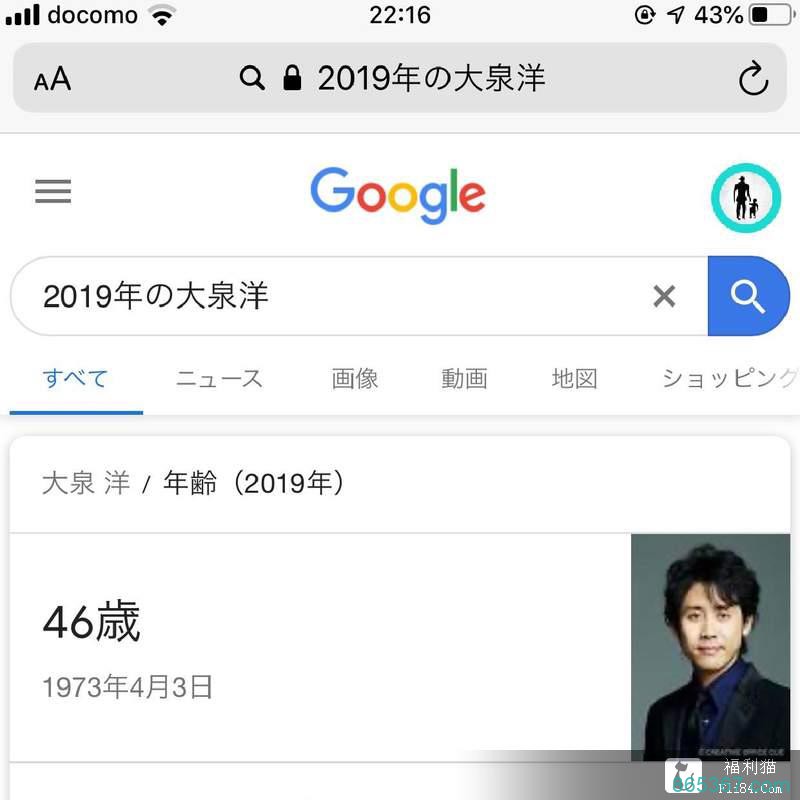Viewport: 800px width, 800px height.
Task: Tap the Google logo to go home
Action: (398, 195)
